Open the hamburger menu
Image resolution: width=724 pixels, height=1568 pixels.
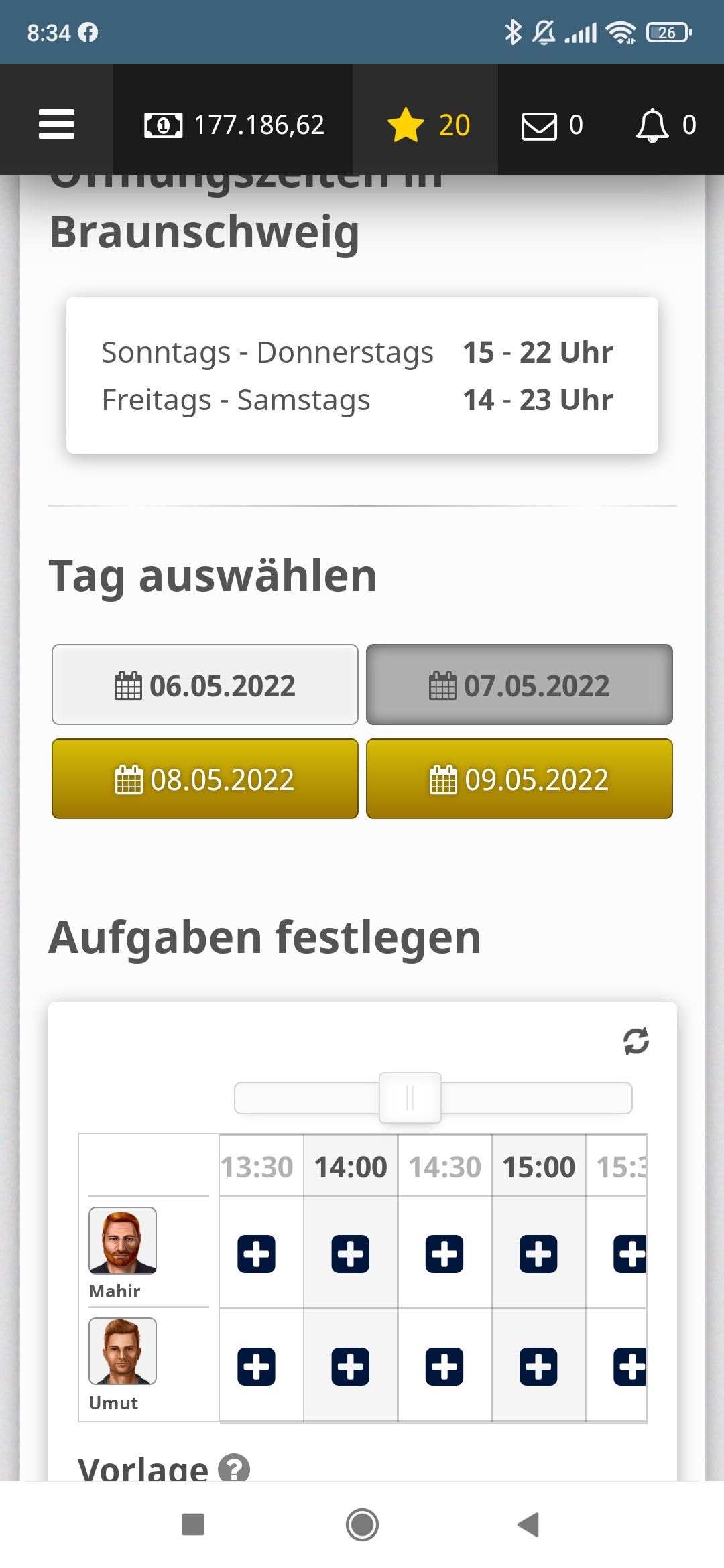coord(56,124)
